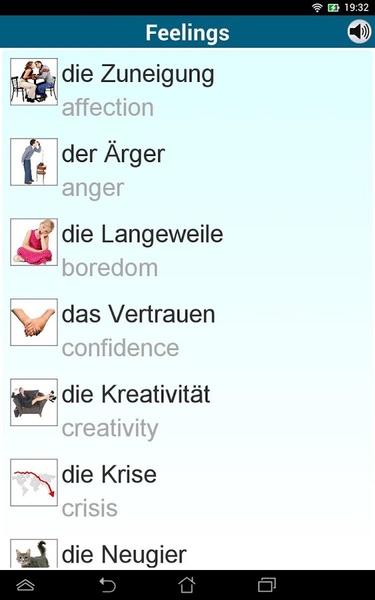The width and height of the screenshot is (375, 600).
Task: Select the der Ärger anger row
Action: (x=188, y=170)
